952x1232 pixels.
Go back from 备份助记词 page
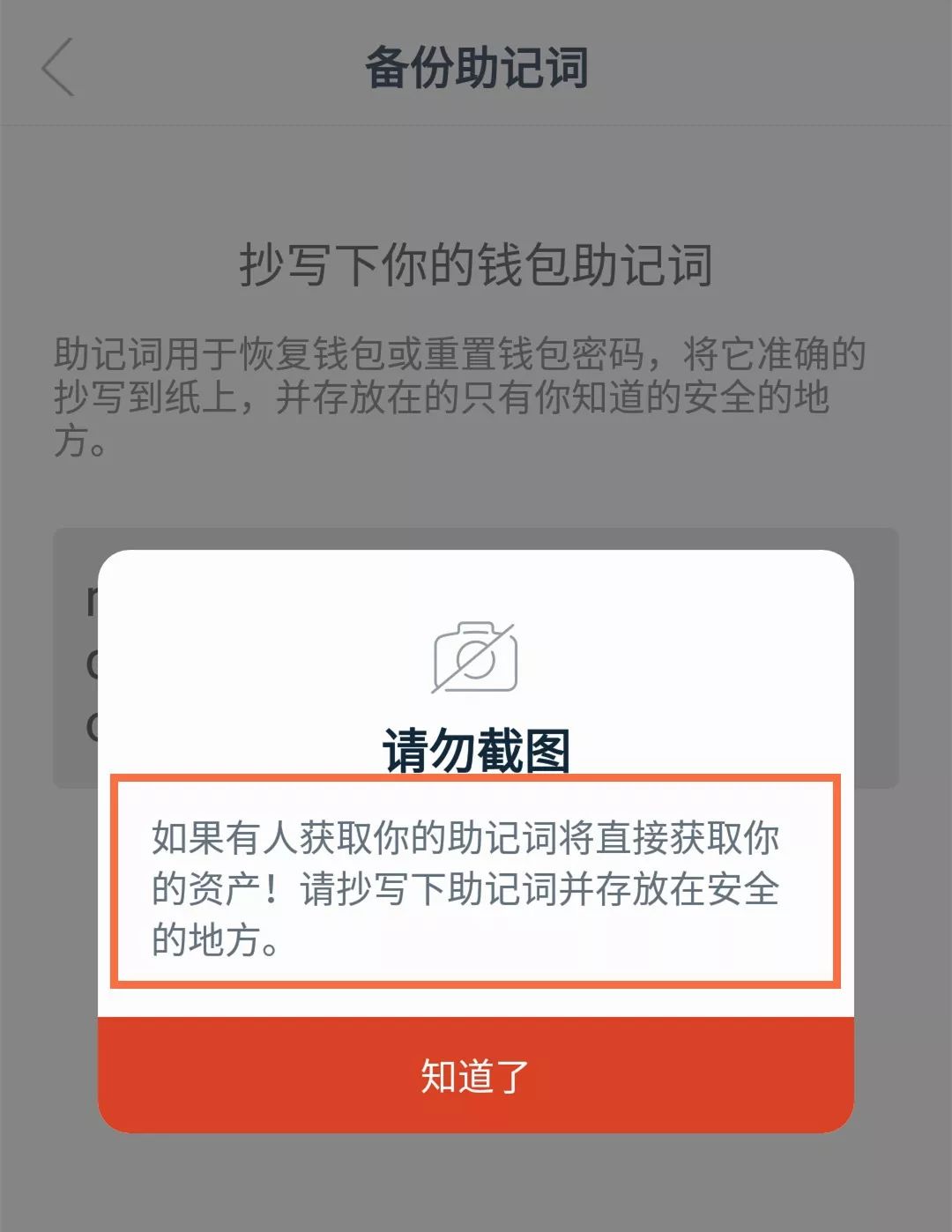[58, 68]
